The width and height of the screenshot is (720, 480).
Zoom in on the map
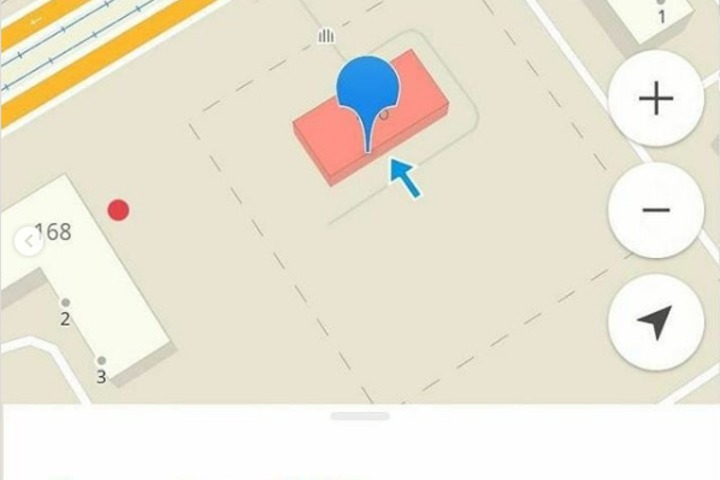pyautogui.click(x=656, y=98)
